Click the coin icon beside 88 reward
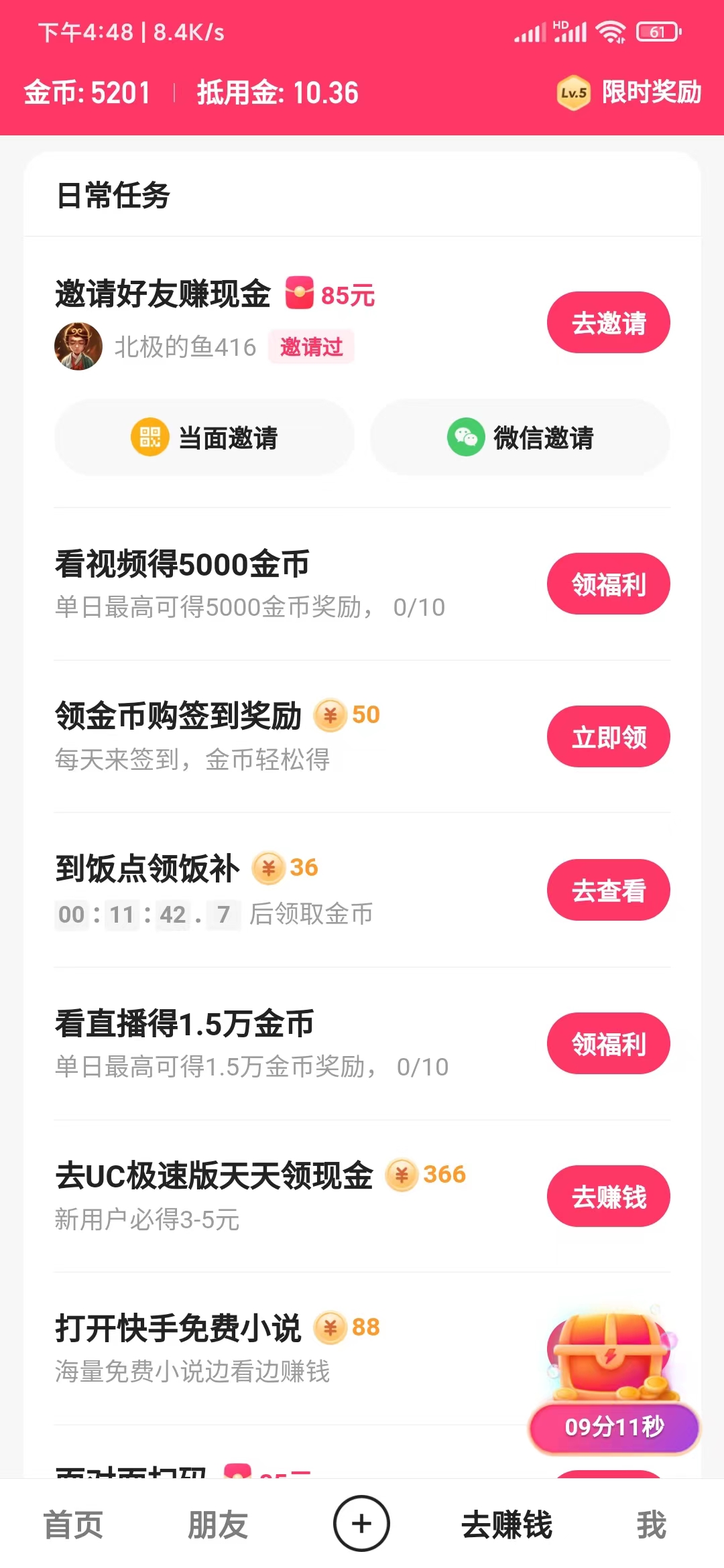Screen dimensions: 724x1568 coord(331,1326)
